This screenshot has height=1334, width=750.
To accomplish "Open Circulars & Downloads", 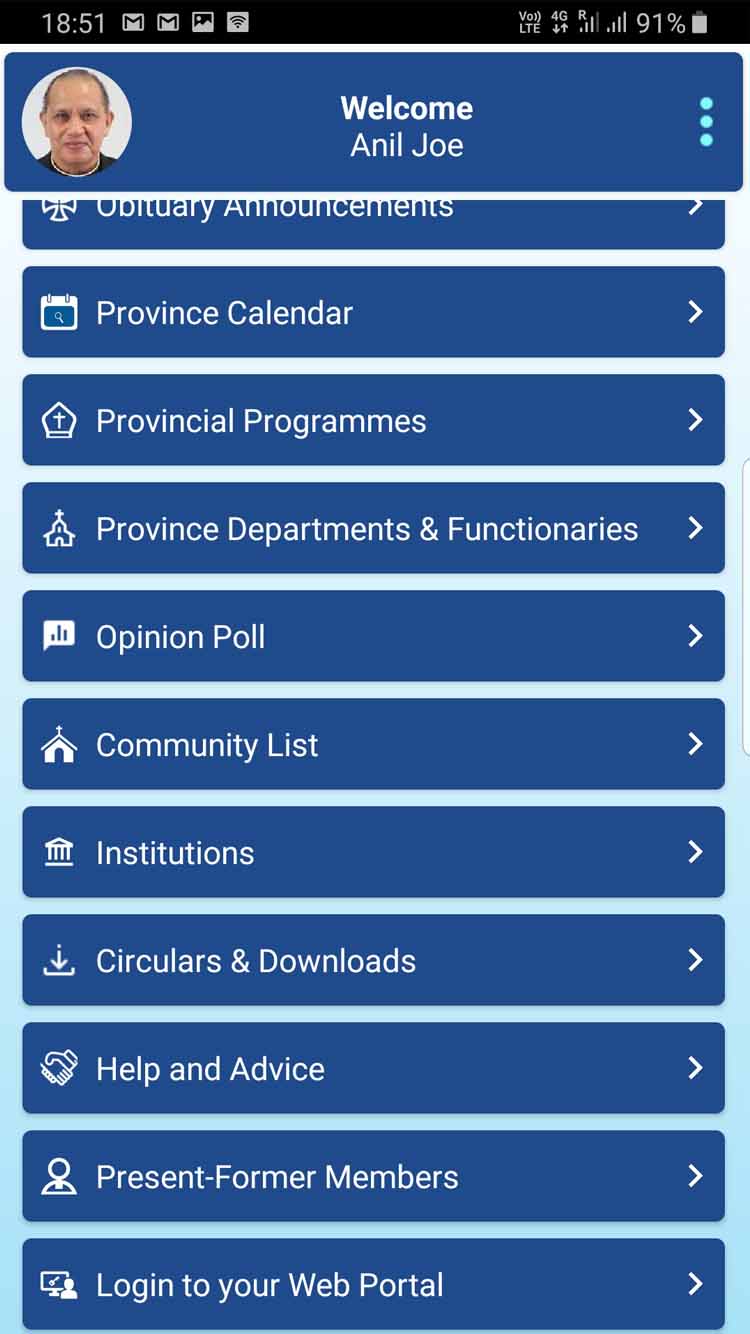I will tap(373, 960).
